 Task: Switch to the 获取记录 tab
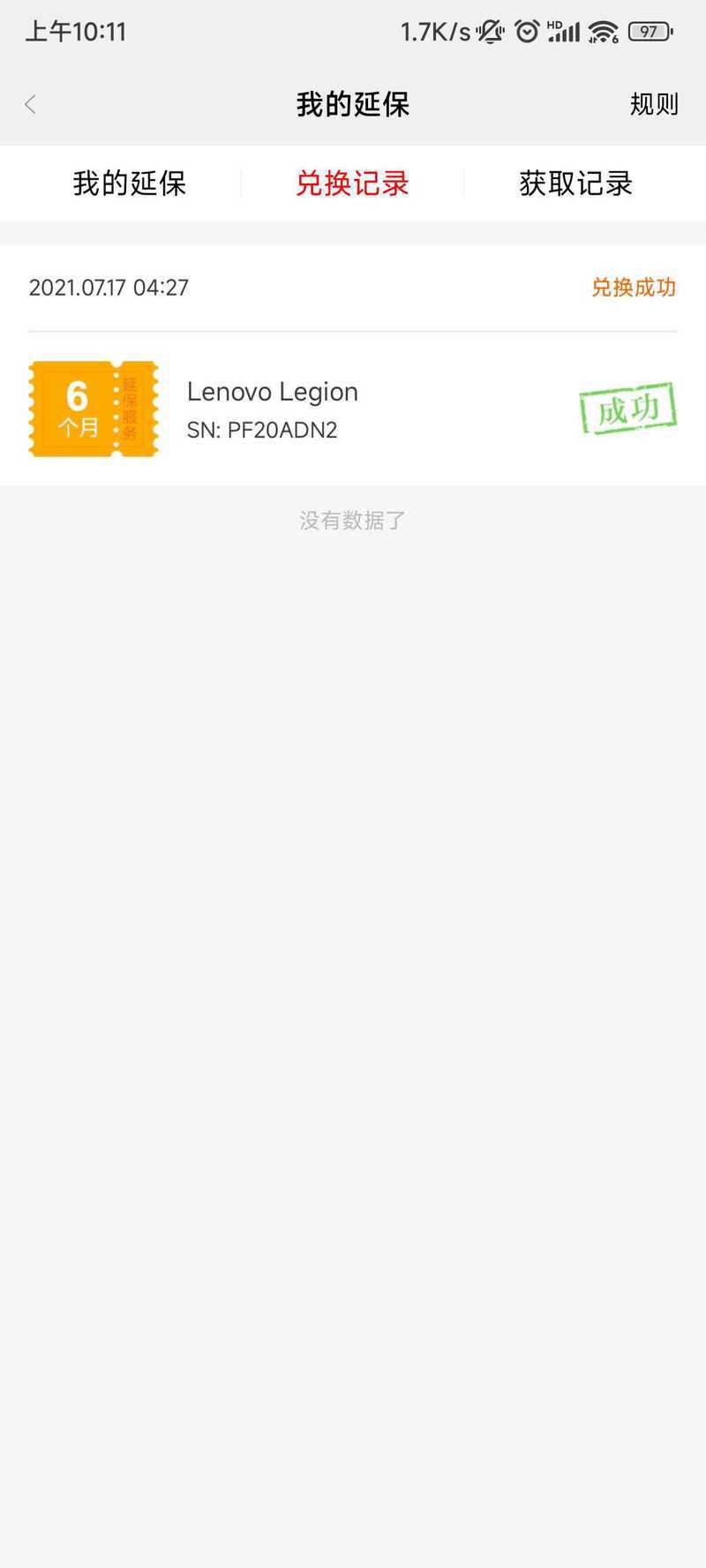[x=576, y=184]
